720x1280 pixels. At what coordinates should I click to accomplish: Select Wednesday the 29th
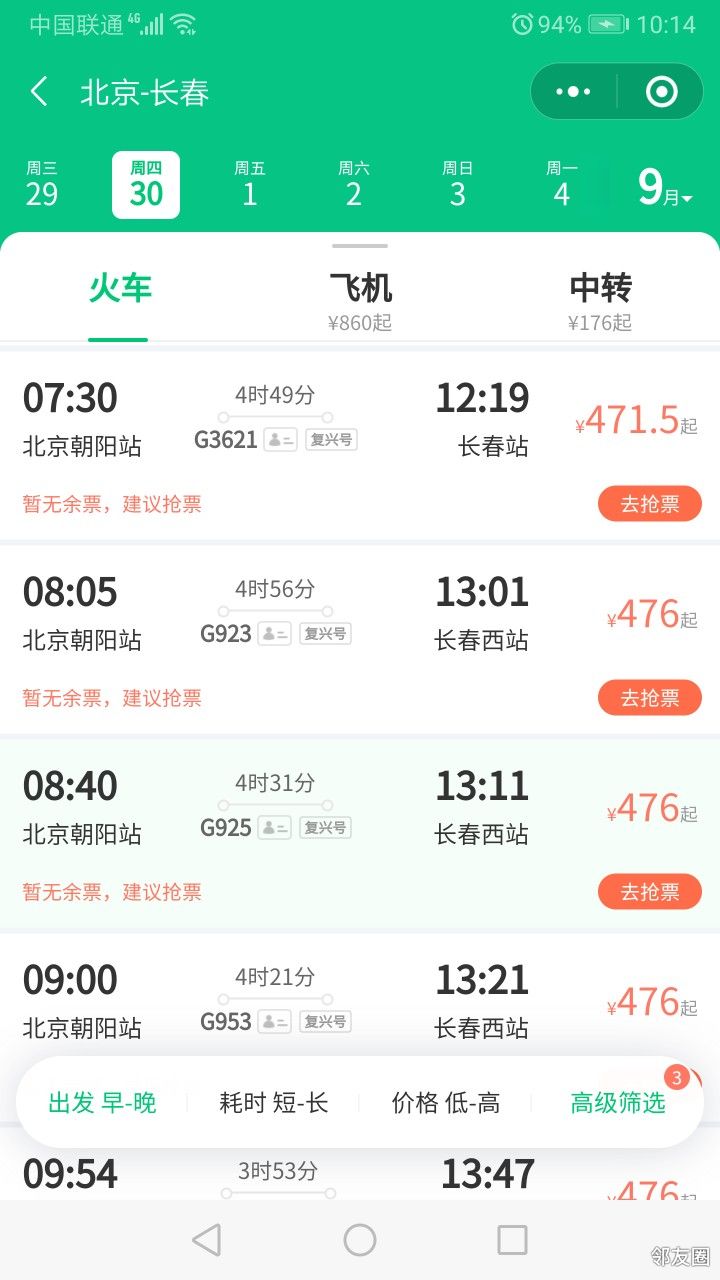coord(42,185)
